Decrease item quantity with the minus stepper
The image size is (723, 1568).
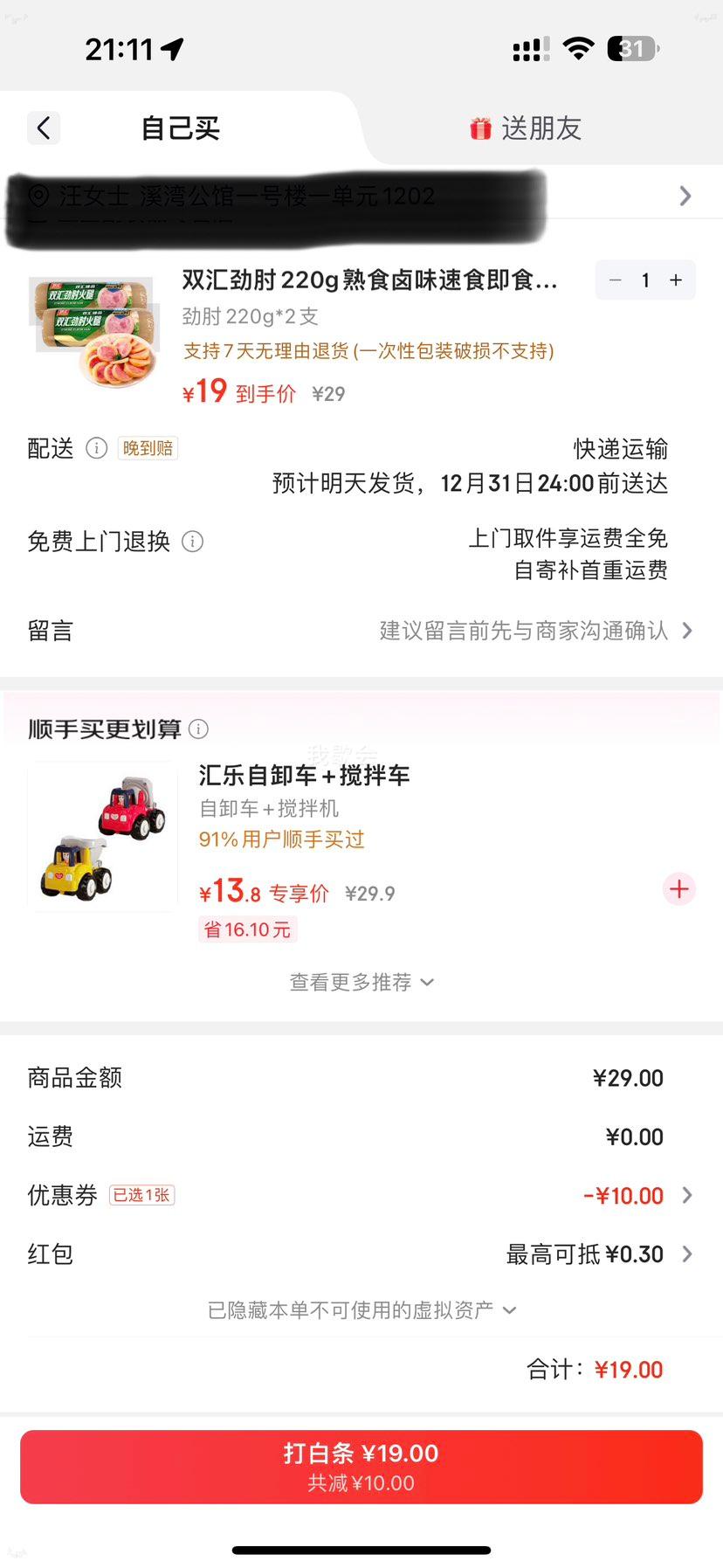coord(615,280)
